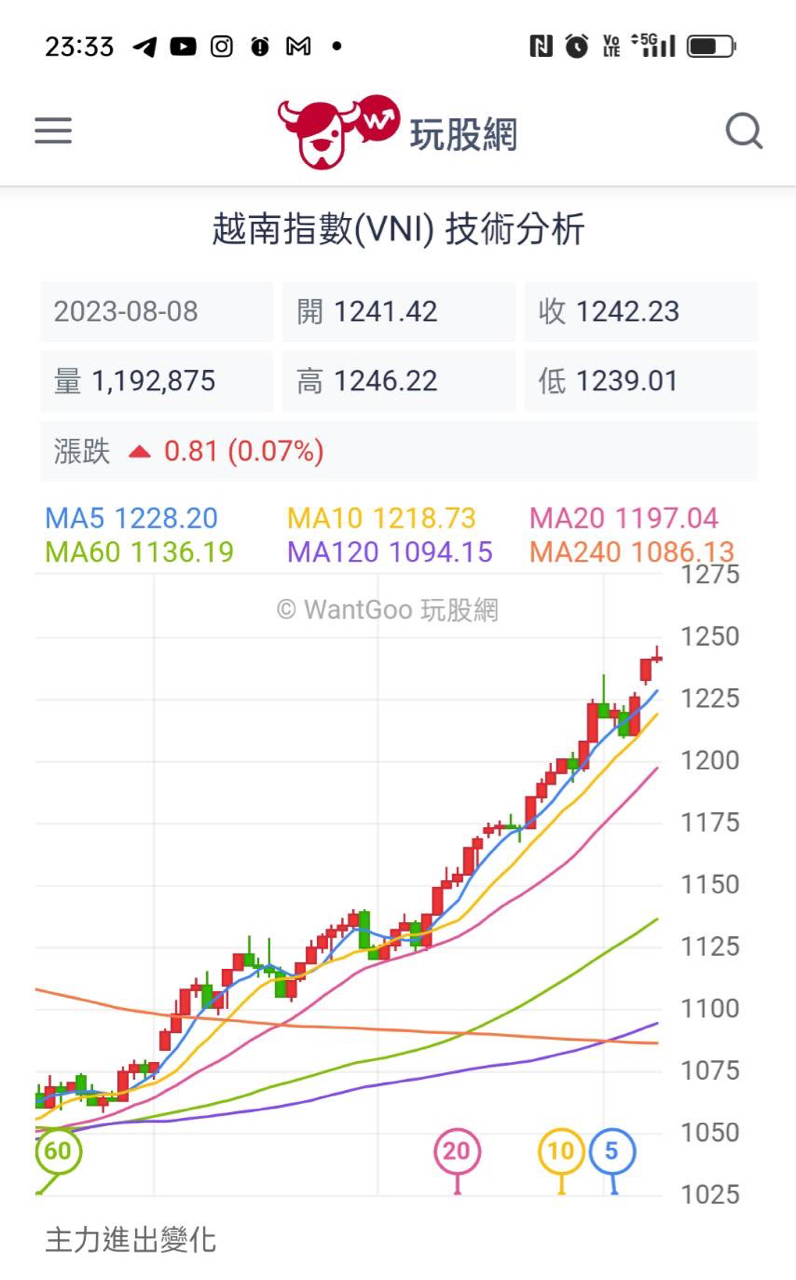Open the hamburger drawer menu

point(53,131)
